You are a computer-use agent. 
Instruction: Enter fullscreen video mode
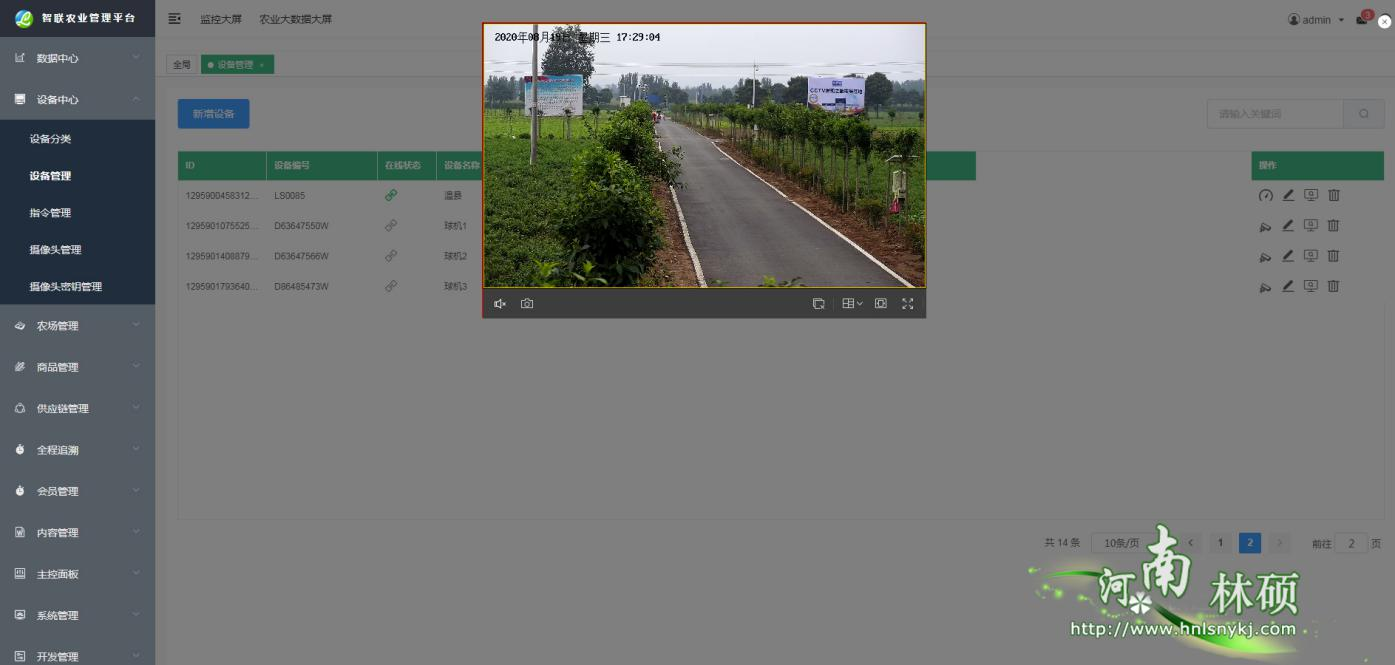click(908, 304)
